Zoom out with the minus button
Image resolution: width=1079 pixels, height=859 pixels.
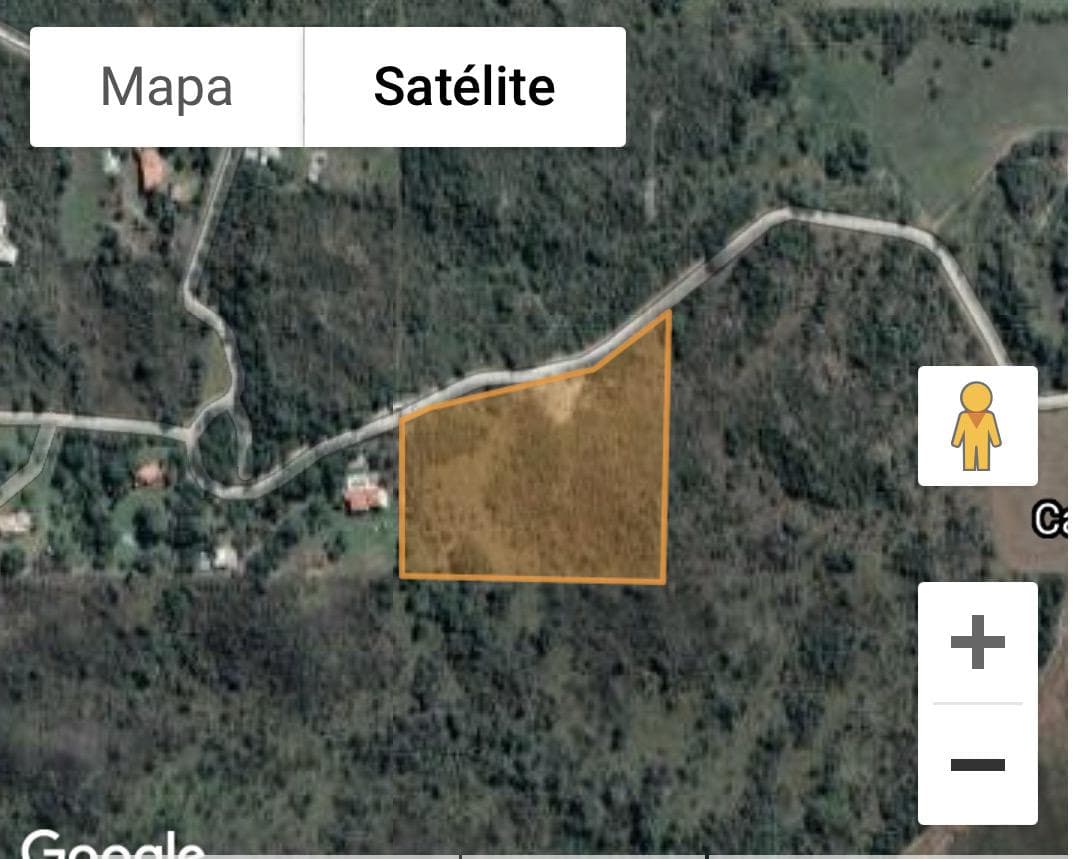pos(977,765)
